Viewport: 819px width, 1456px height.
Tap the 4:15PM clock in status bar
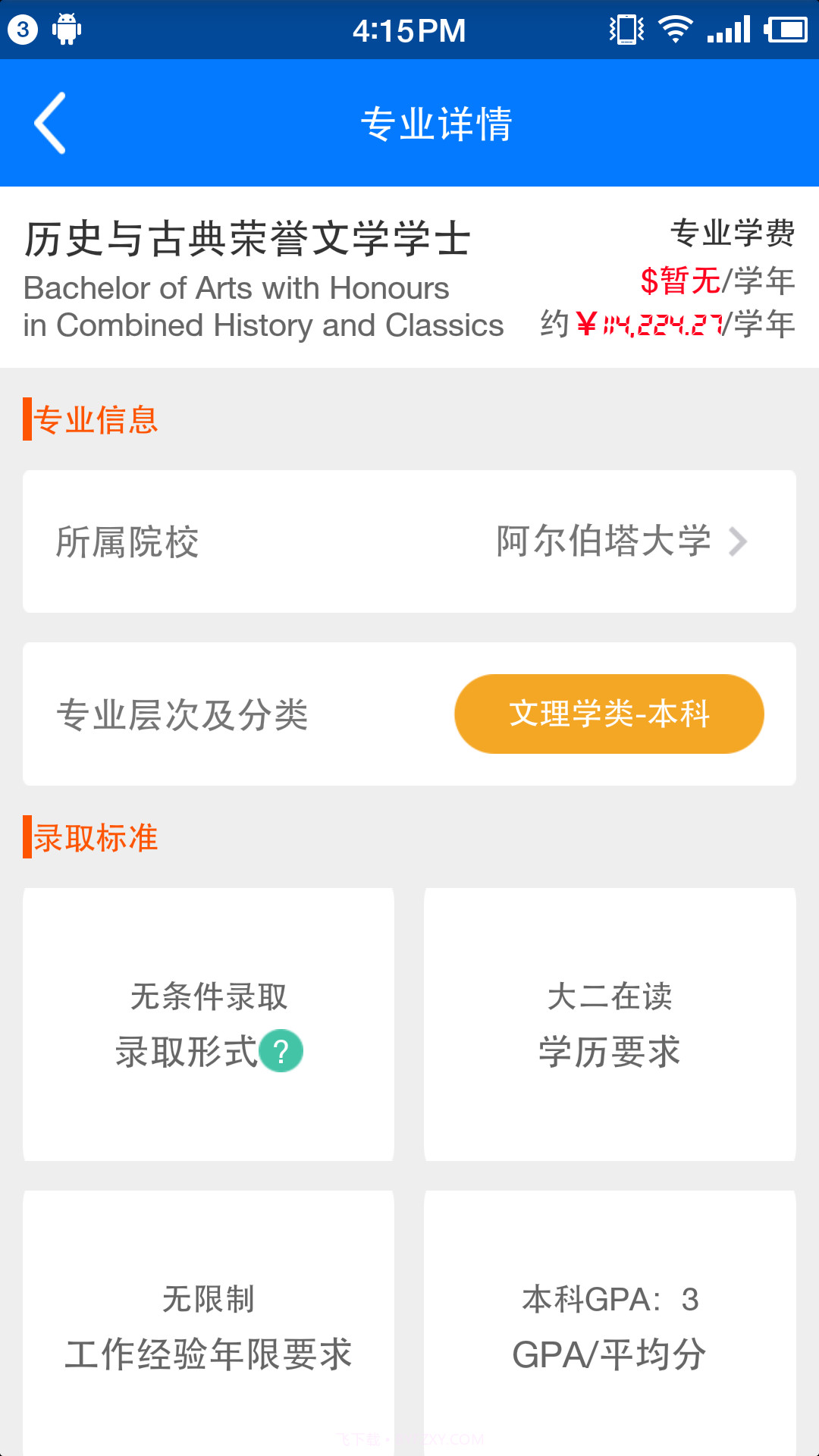410,29
